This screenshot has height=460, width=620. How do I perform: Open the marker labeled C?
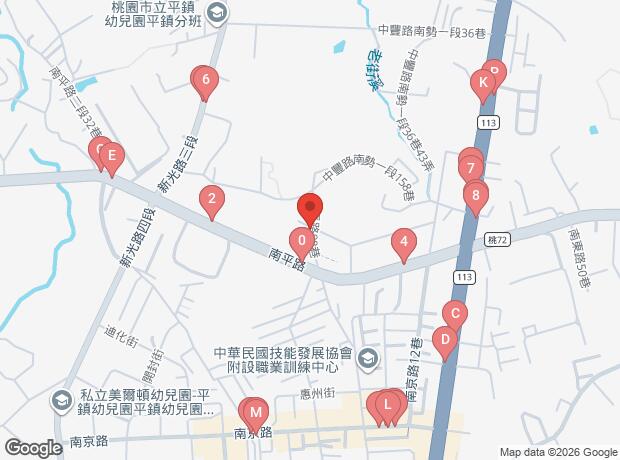pyautogui.click(x=455, y=314)
